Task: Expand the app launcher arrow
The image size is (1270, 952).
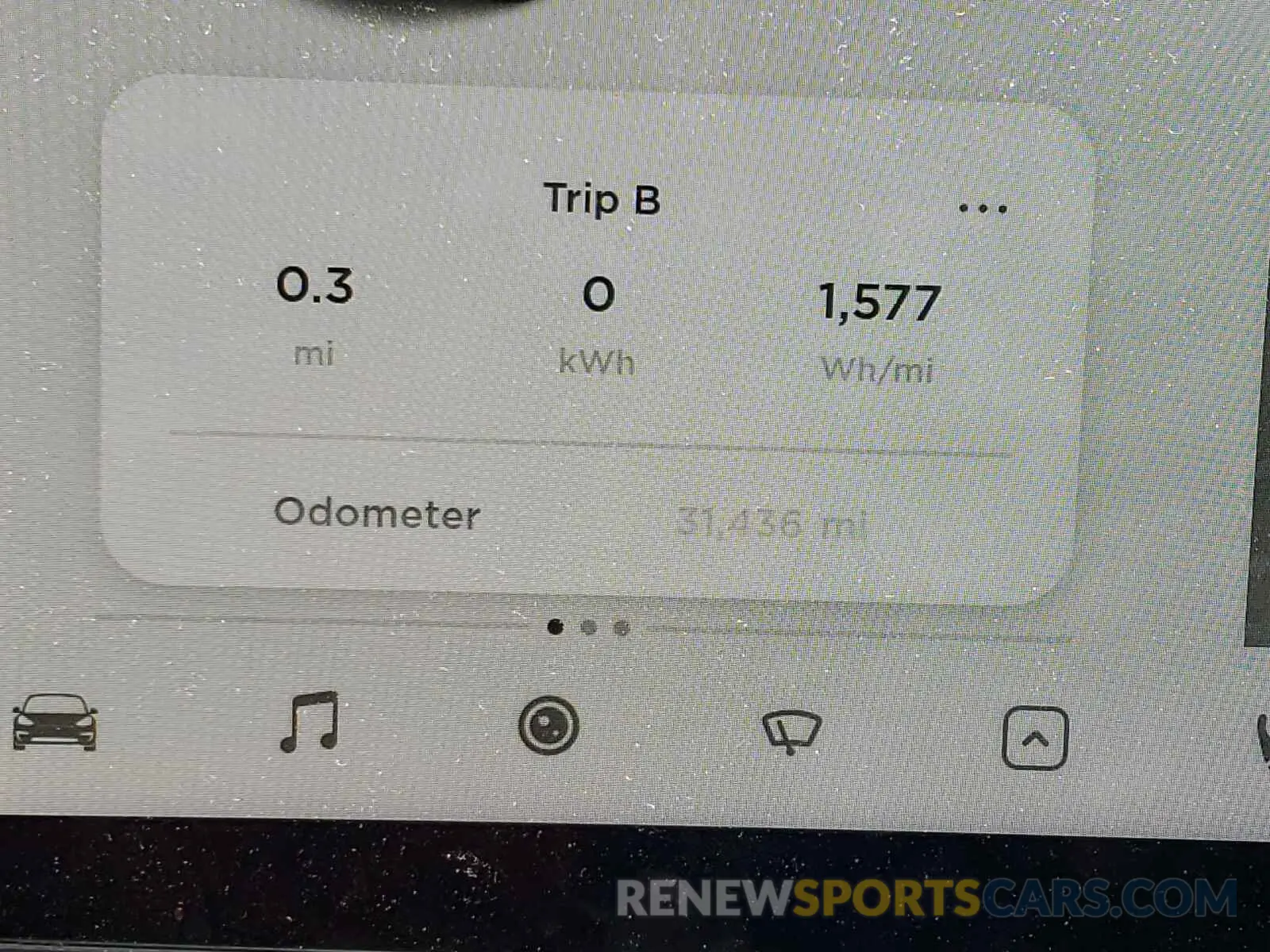Action: tap(1034, 738)
